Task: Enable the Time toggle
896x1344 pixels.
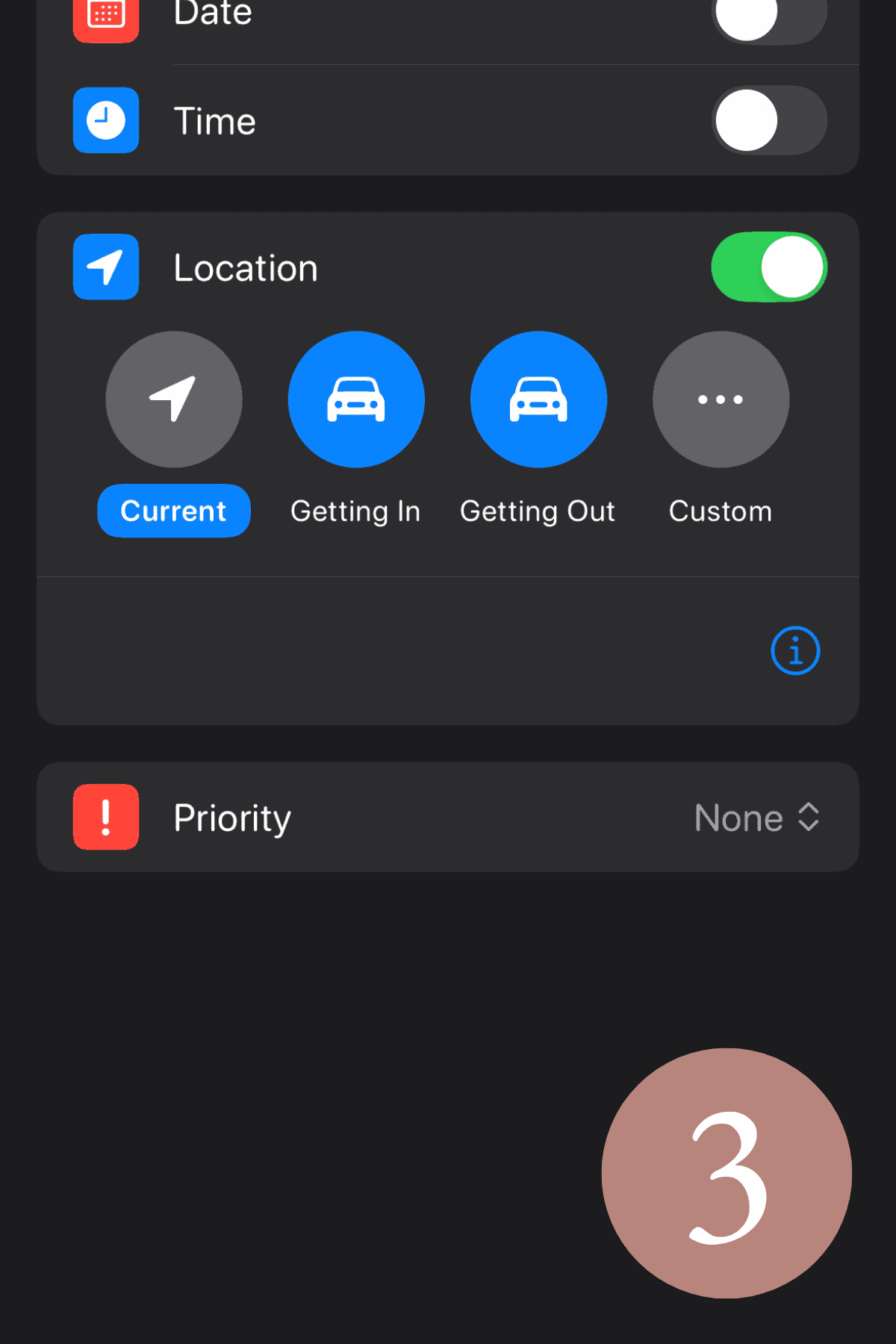Action: pos(768,120)
